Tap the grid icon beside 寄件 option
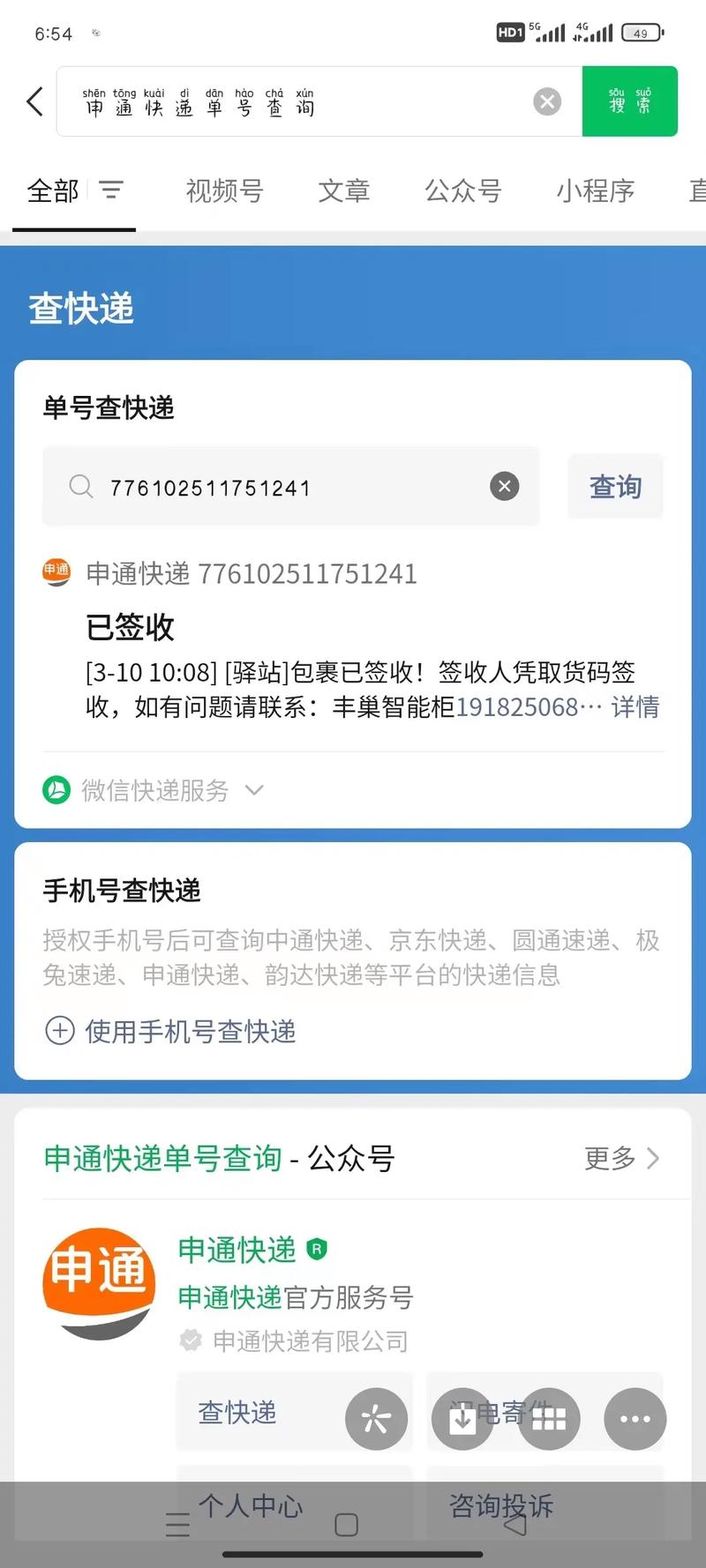Image resolution: width=706 pixels, height=1568 pixels. tap(549, 1417)
